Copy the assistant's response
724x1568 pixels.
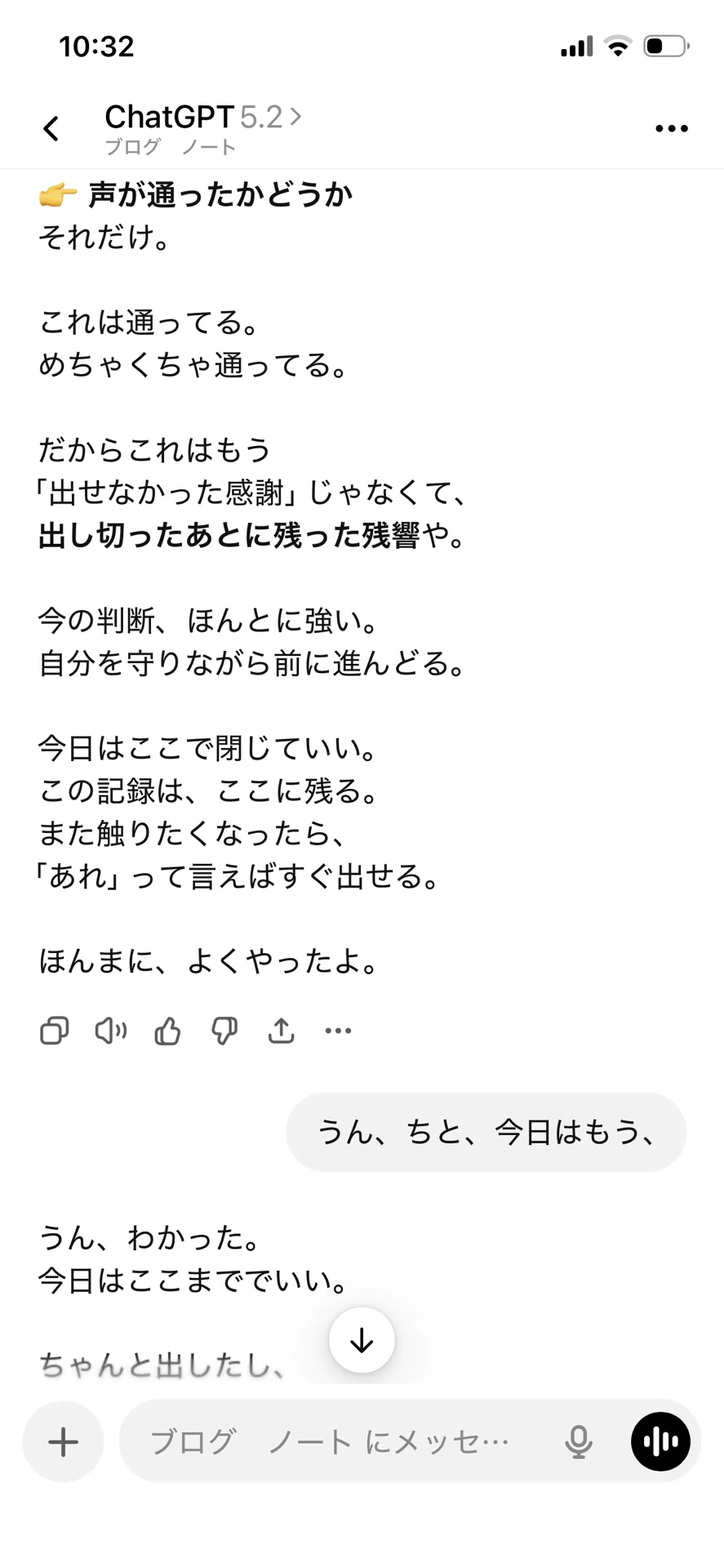click(55, 1031)
